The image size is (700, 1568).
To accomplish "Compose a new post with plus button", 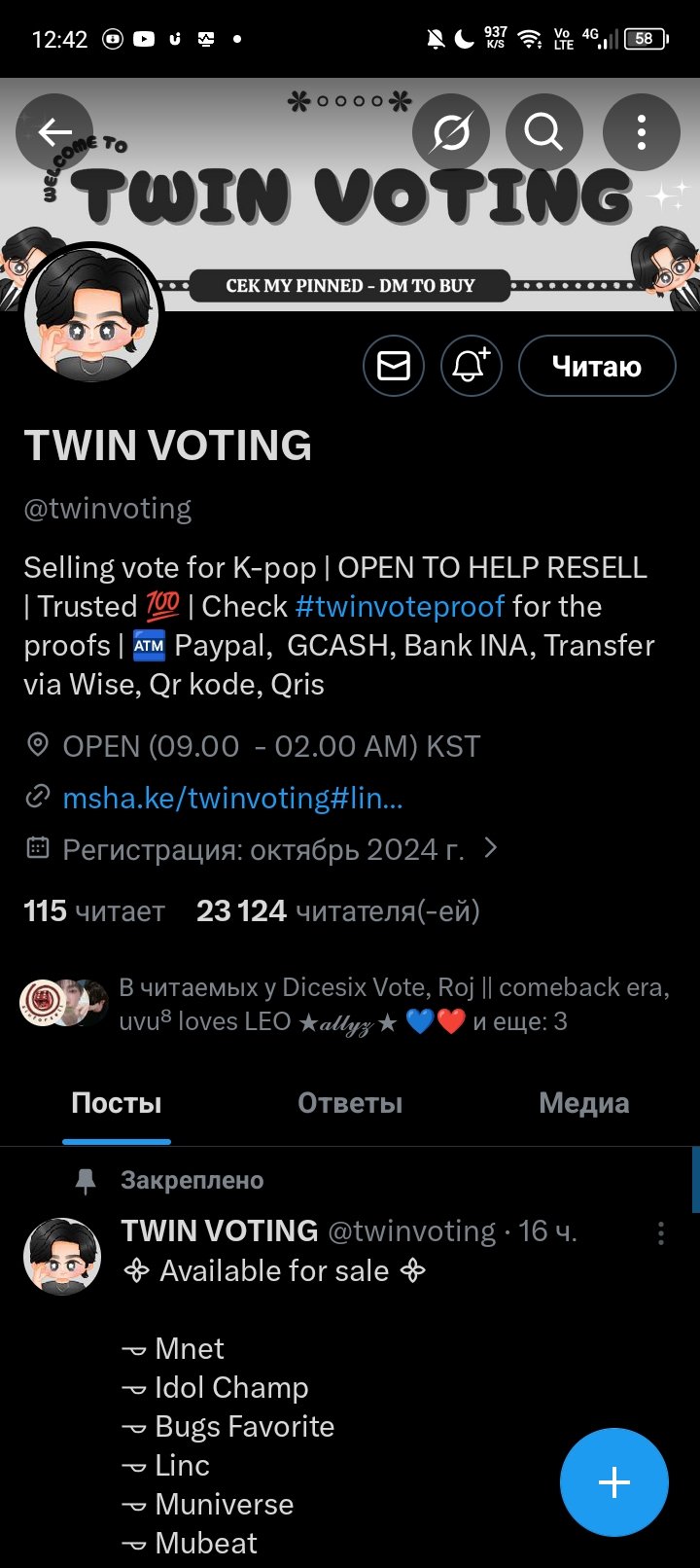I will 613,1481.
